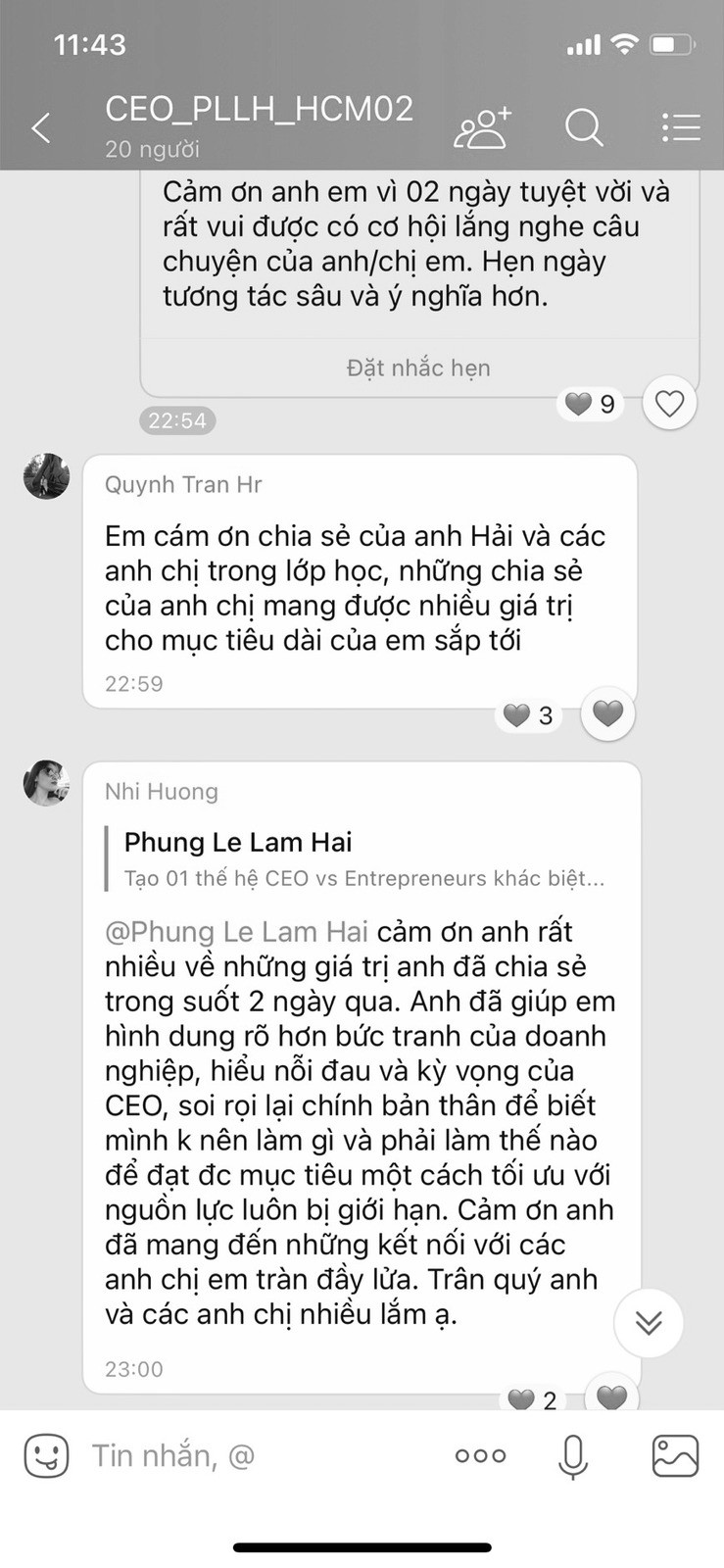Viewport: 724px width, 1568px height.
Task: React with heart to the reminder message
Action: (x=669, y=404)
